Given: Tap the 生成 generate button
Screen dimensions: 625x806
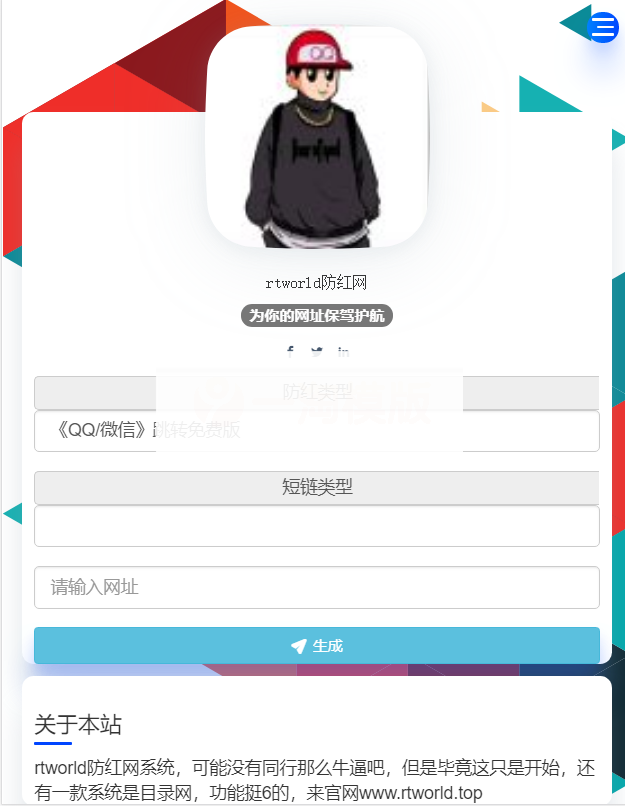Looking at the screenshot, I should 316,646.
